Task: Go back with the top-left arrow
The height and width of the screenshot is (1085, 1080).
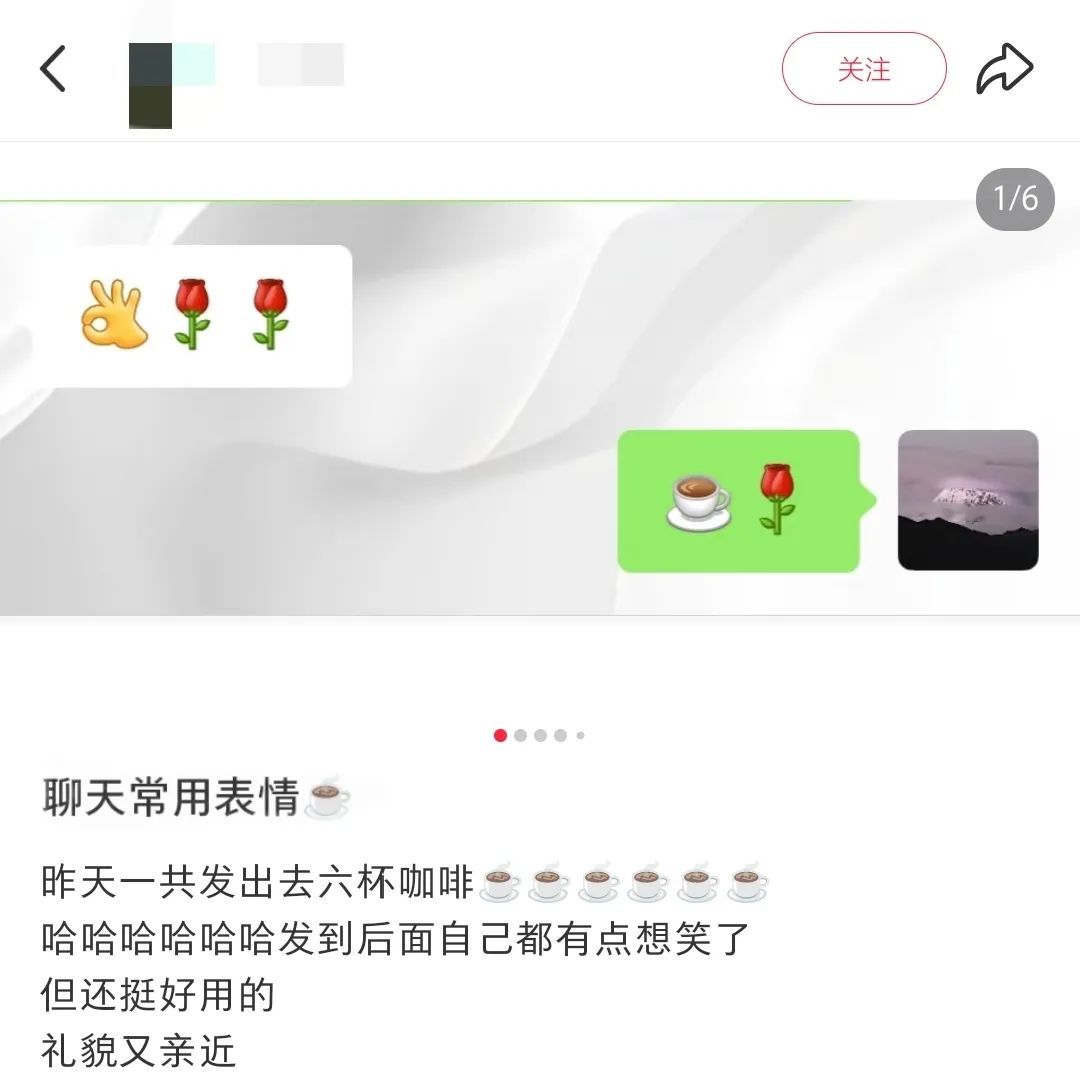Action: pyautogui.click(x=53, y=69)
